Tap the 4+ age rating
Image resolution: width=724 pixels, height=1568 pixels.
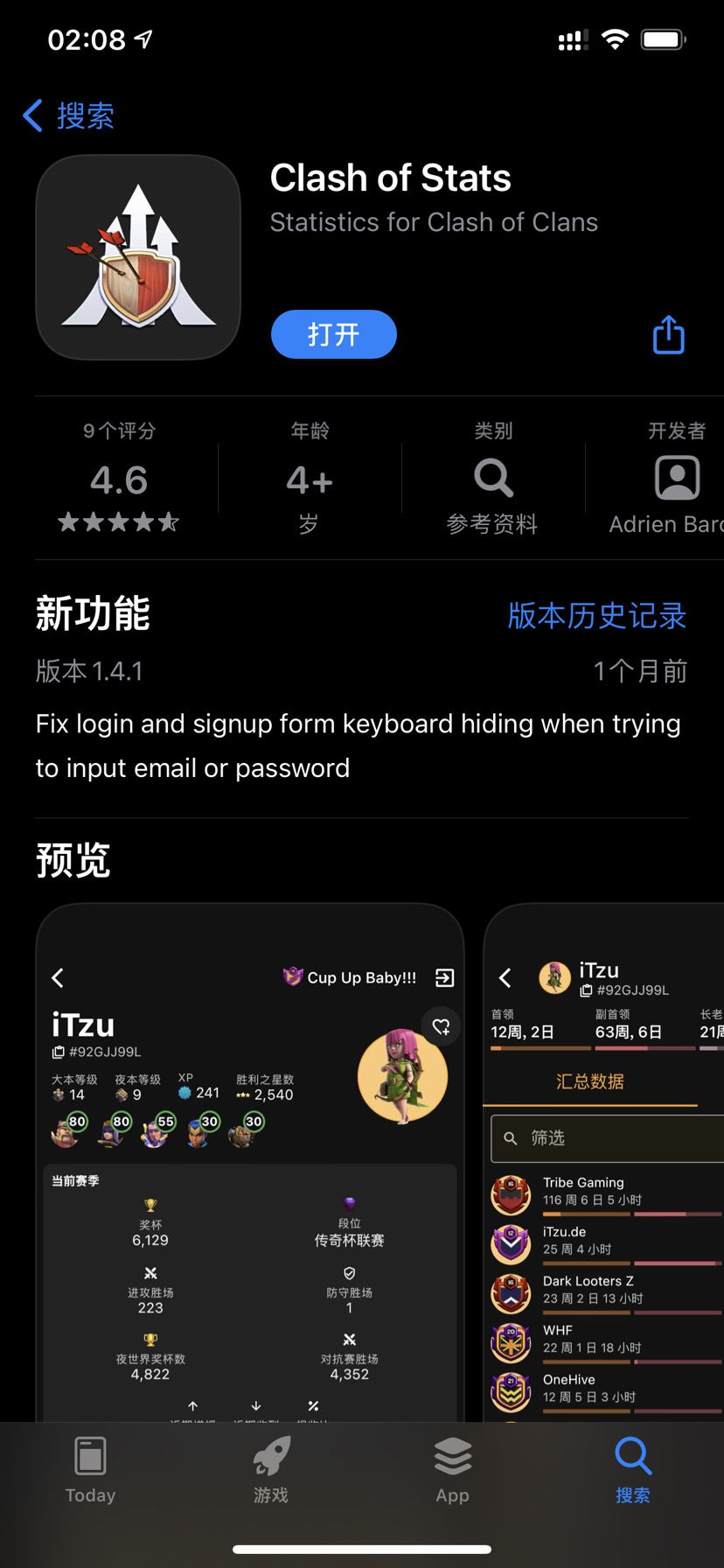[307, 480]
